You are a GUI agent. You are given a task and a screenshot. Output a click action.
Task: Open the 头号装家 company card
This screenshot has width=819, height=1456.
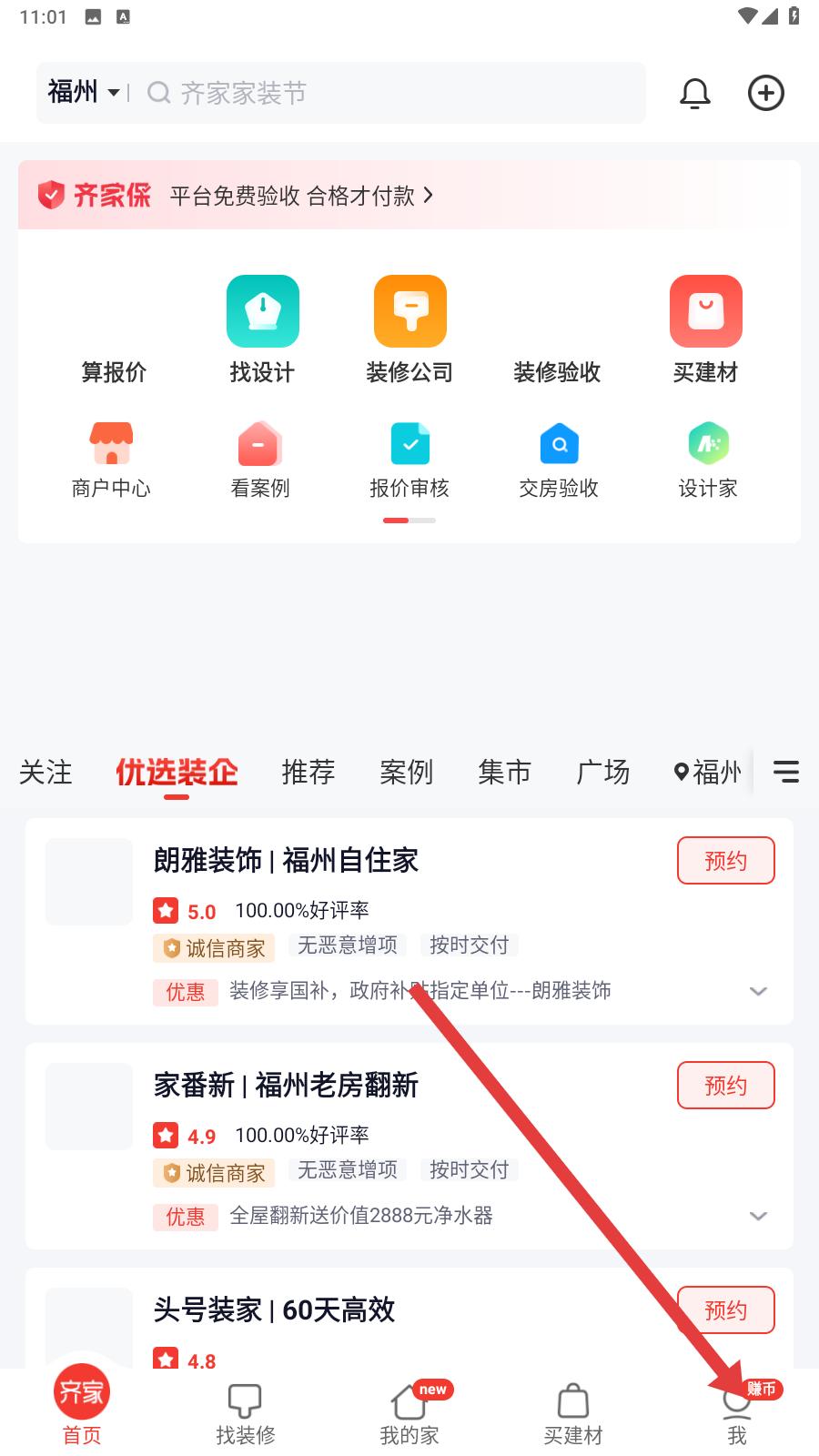click(364, 1310)
